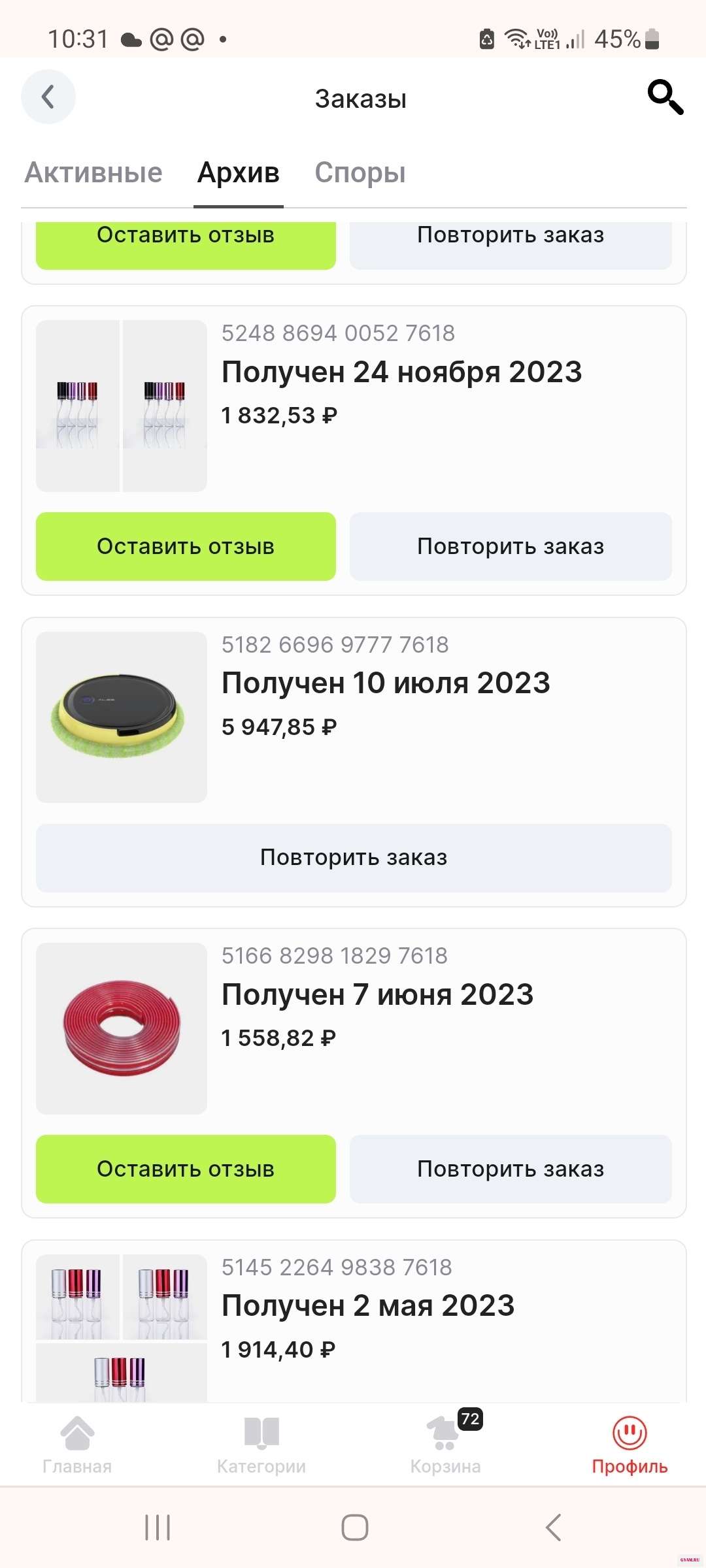This screenshot has height=1568, width=706.
Task: Open order search magnifier
Action: click(x=665, y=97)
